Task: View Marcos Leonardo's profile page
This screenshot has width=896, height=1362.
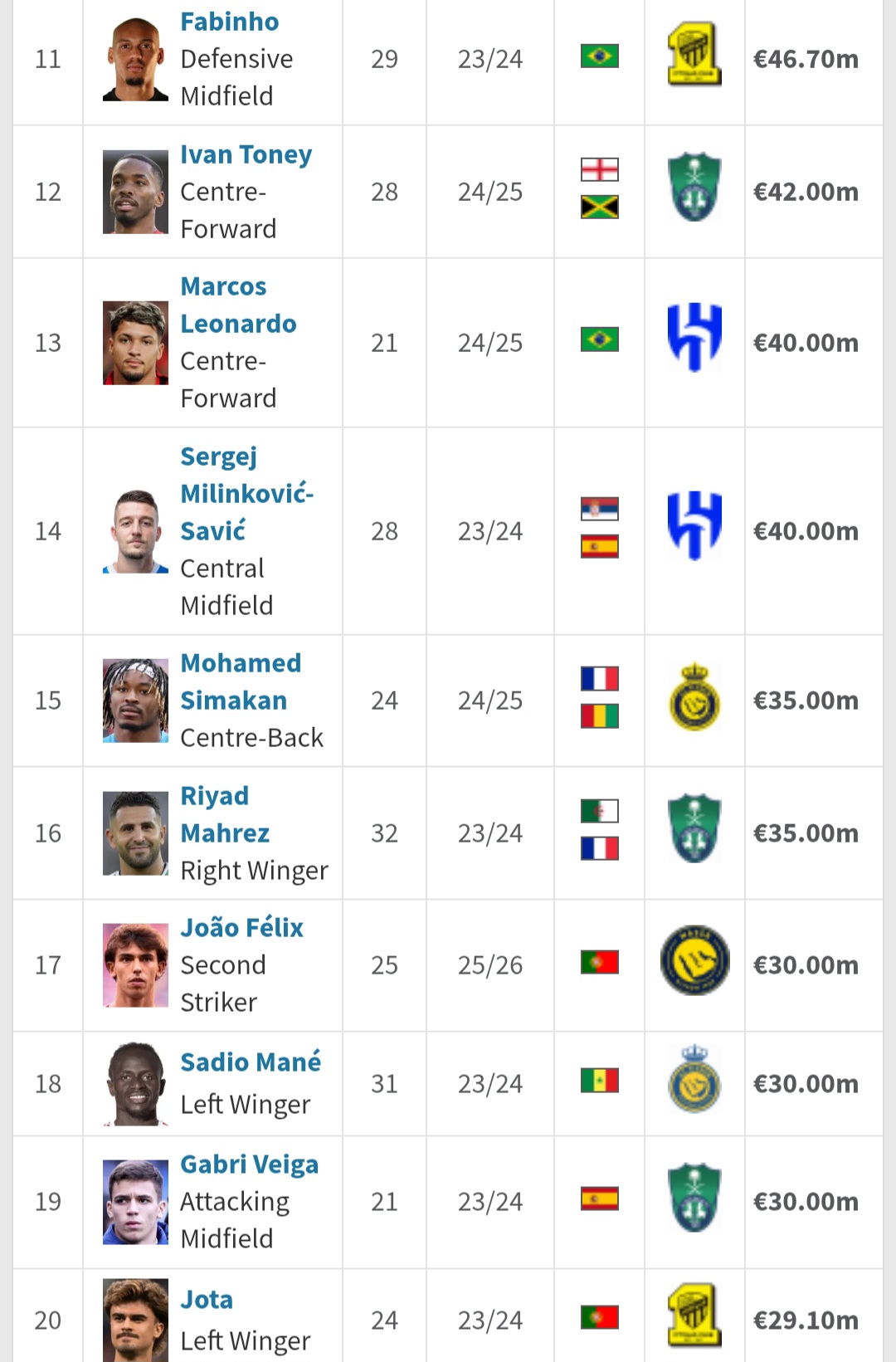Action: click(x=237, y=305)
